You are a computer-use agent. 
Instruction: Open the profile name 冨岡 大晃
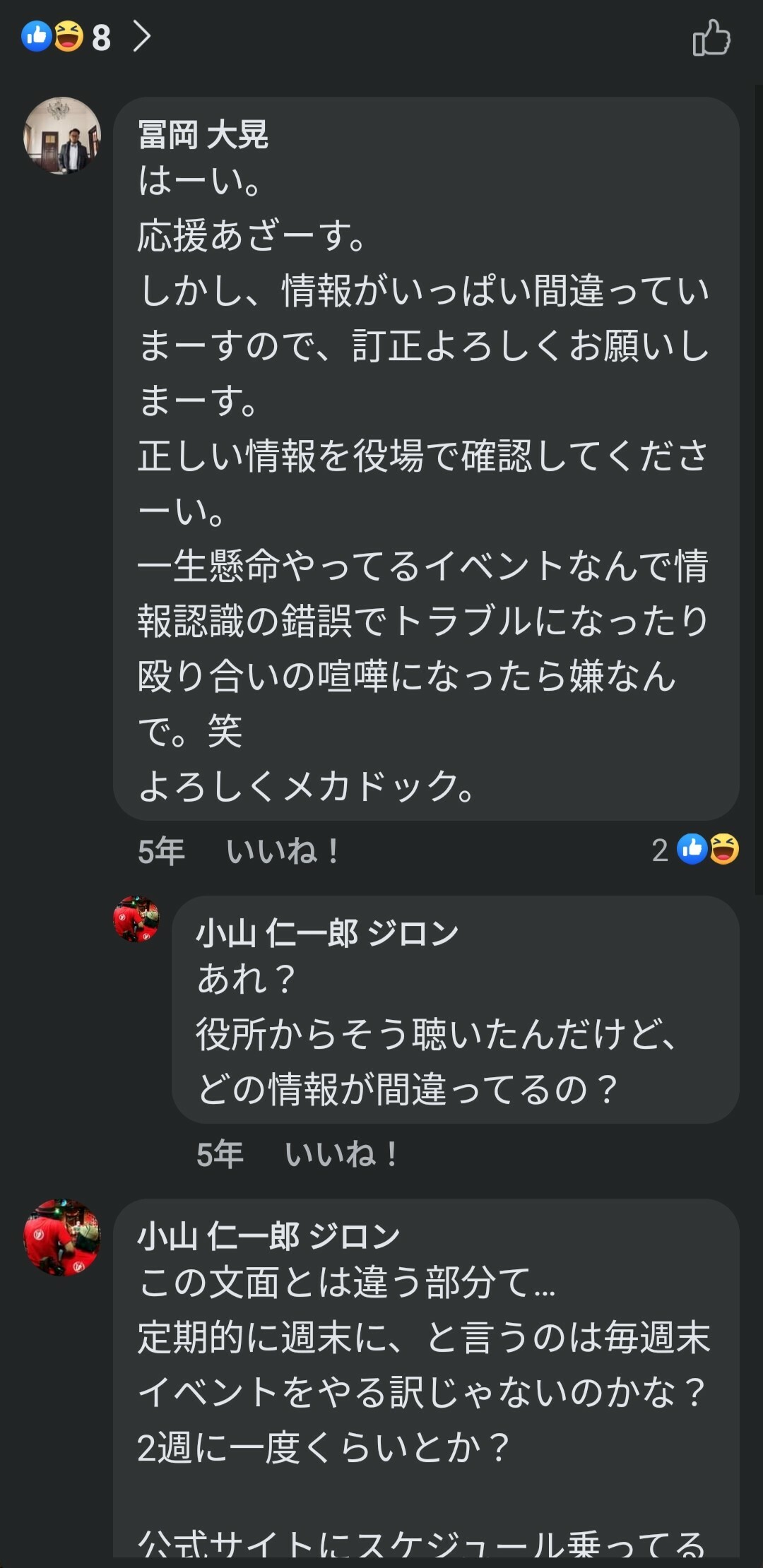coord(203,135)
